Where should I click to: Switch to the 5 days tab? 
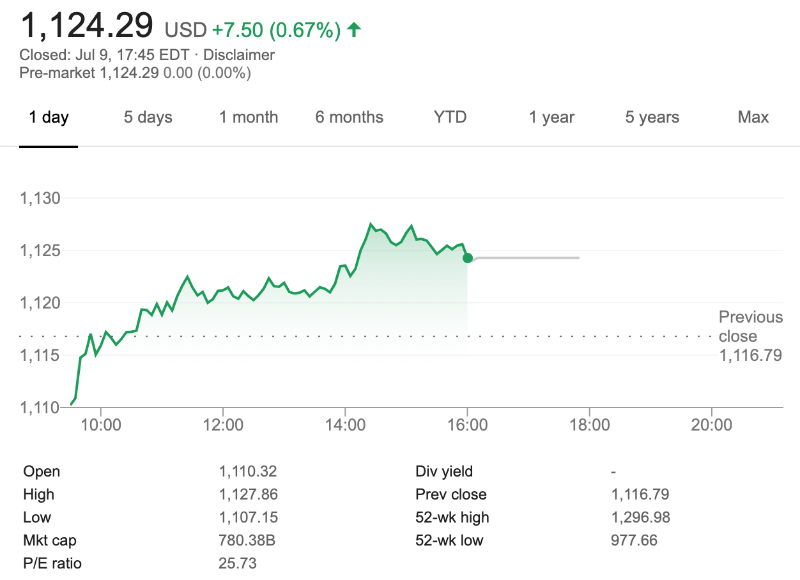148,117
